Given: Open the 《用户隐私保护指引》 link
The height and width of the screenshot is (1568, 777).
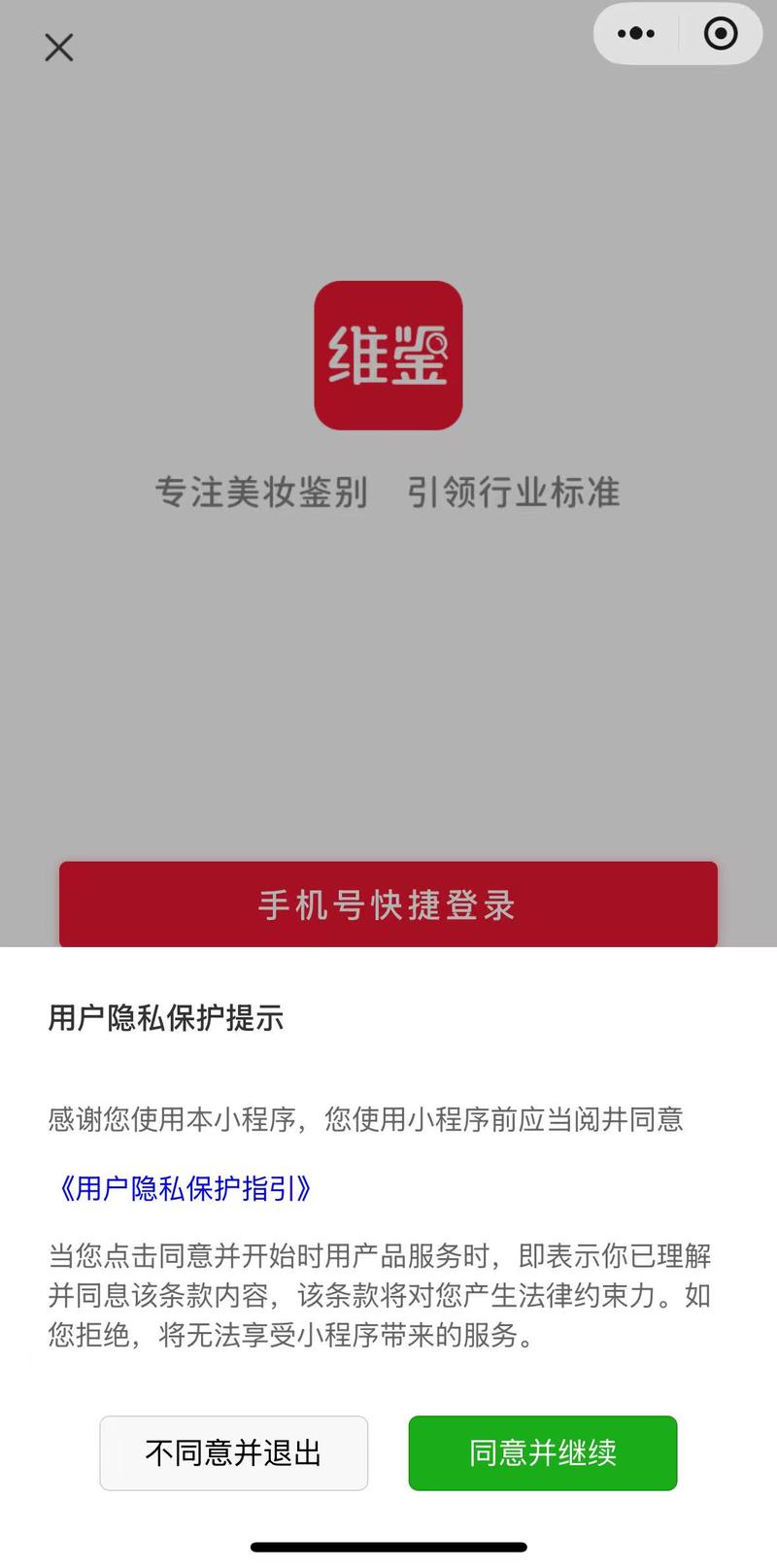Looking at the screenshot, I should (184, 1188).
